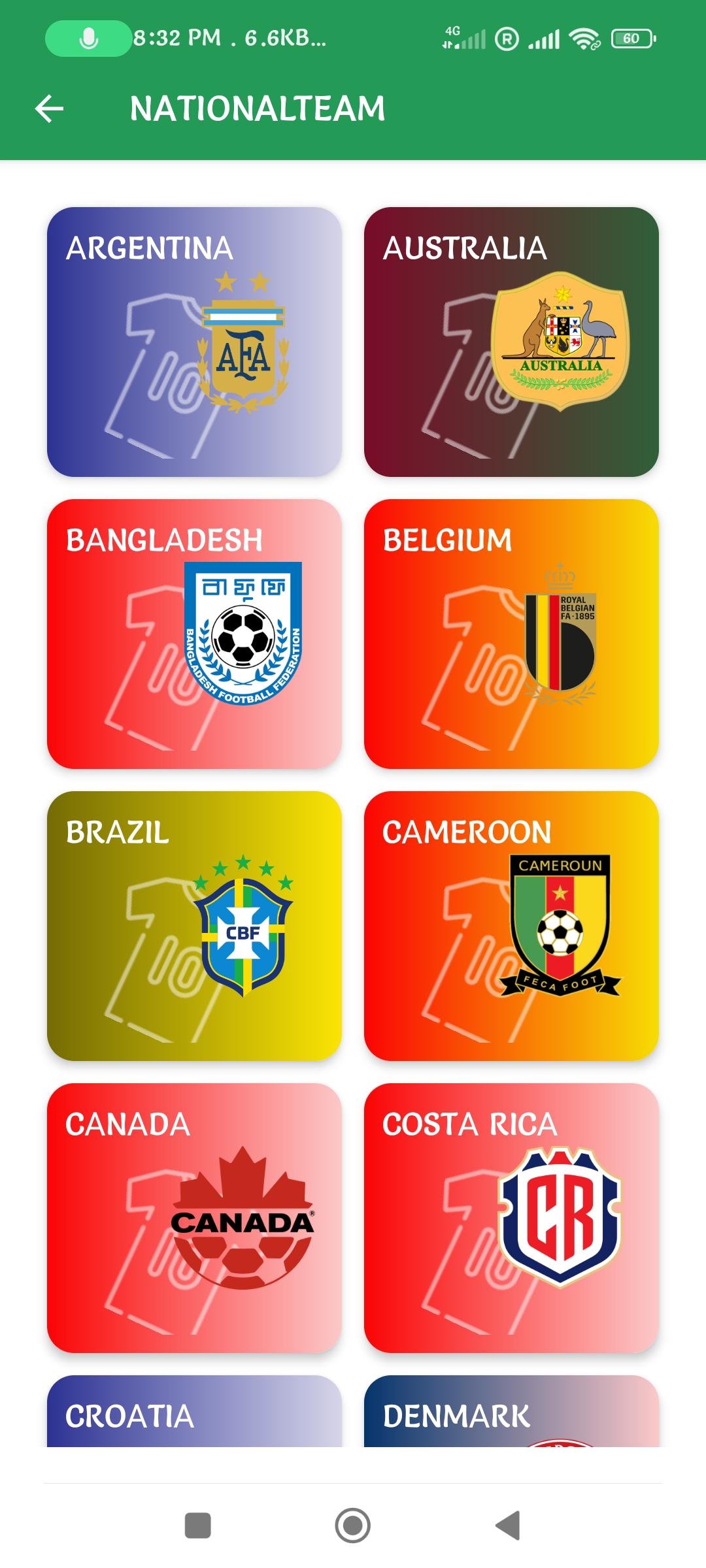Open the Canada team card
The height and width of the screenshot is (1568, 706).
pos(194,1218)
